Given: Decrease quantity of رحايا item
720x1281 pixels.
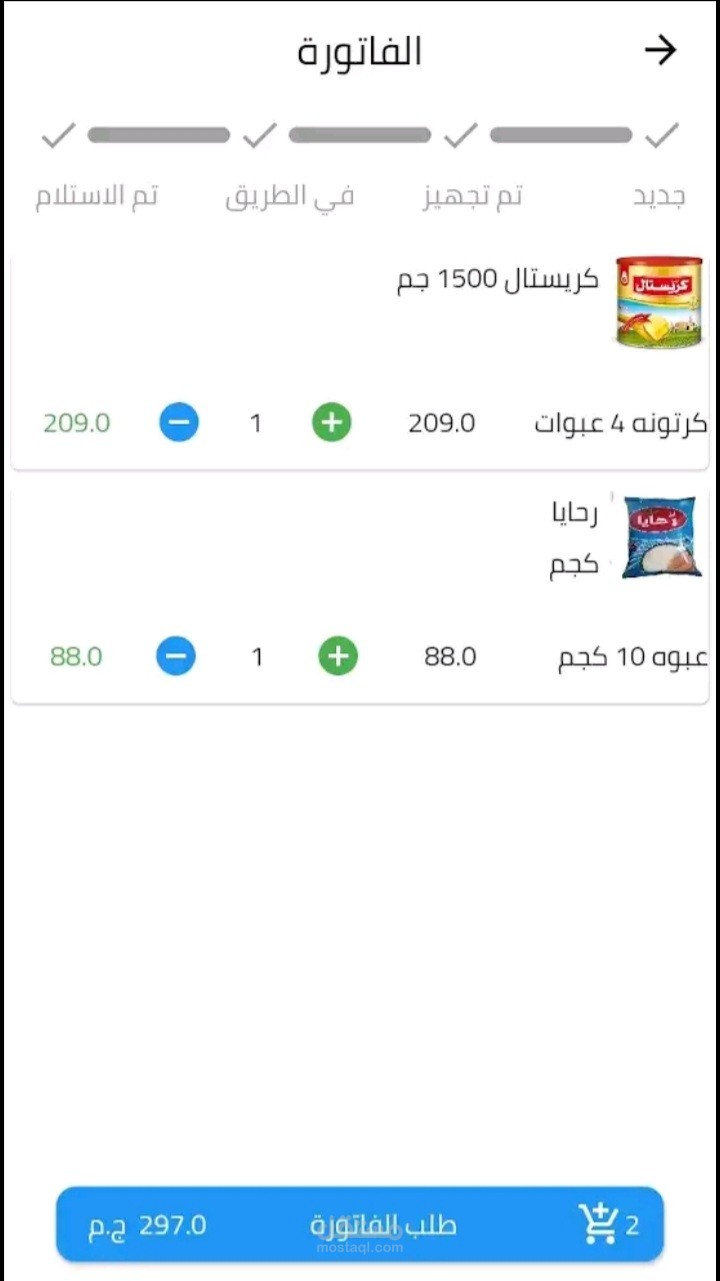Looking at the screenshot, I should tap(176, 657).
